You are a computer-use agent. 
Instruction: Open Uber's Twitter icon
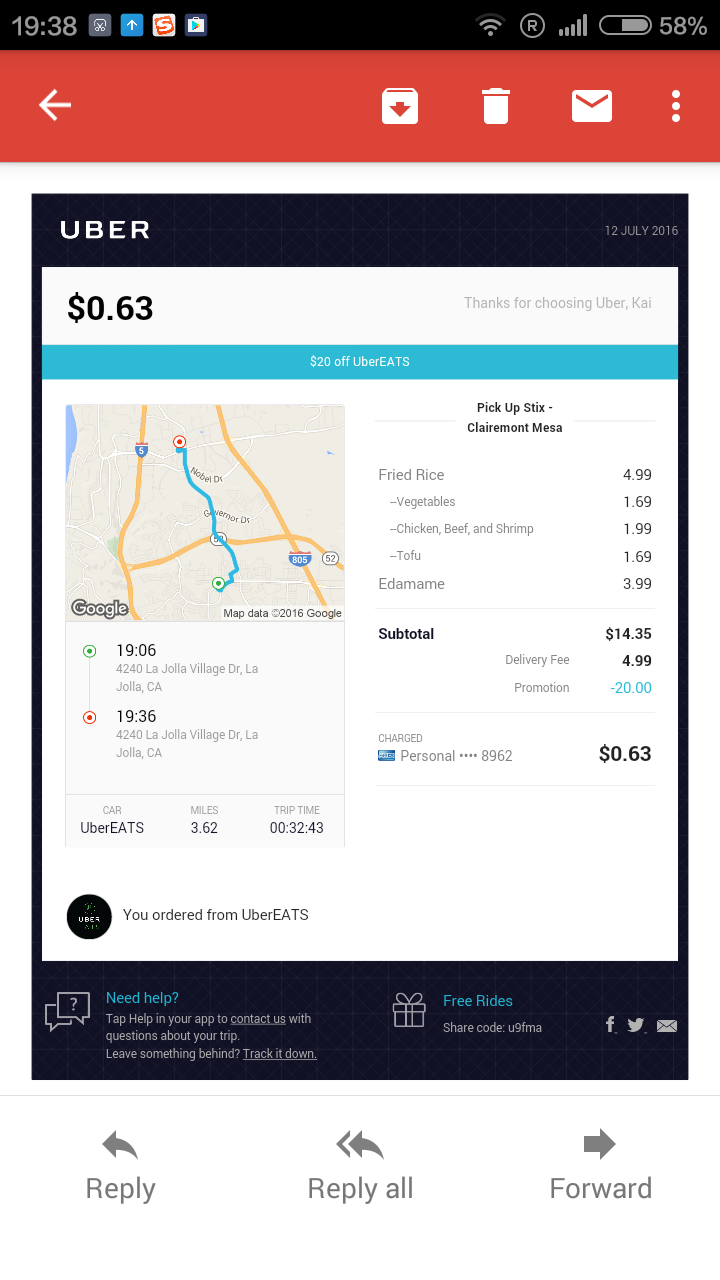tap(636, 1025)
